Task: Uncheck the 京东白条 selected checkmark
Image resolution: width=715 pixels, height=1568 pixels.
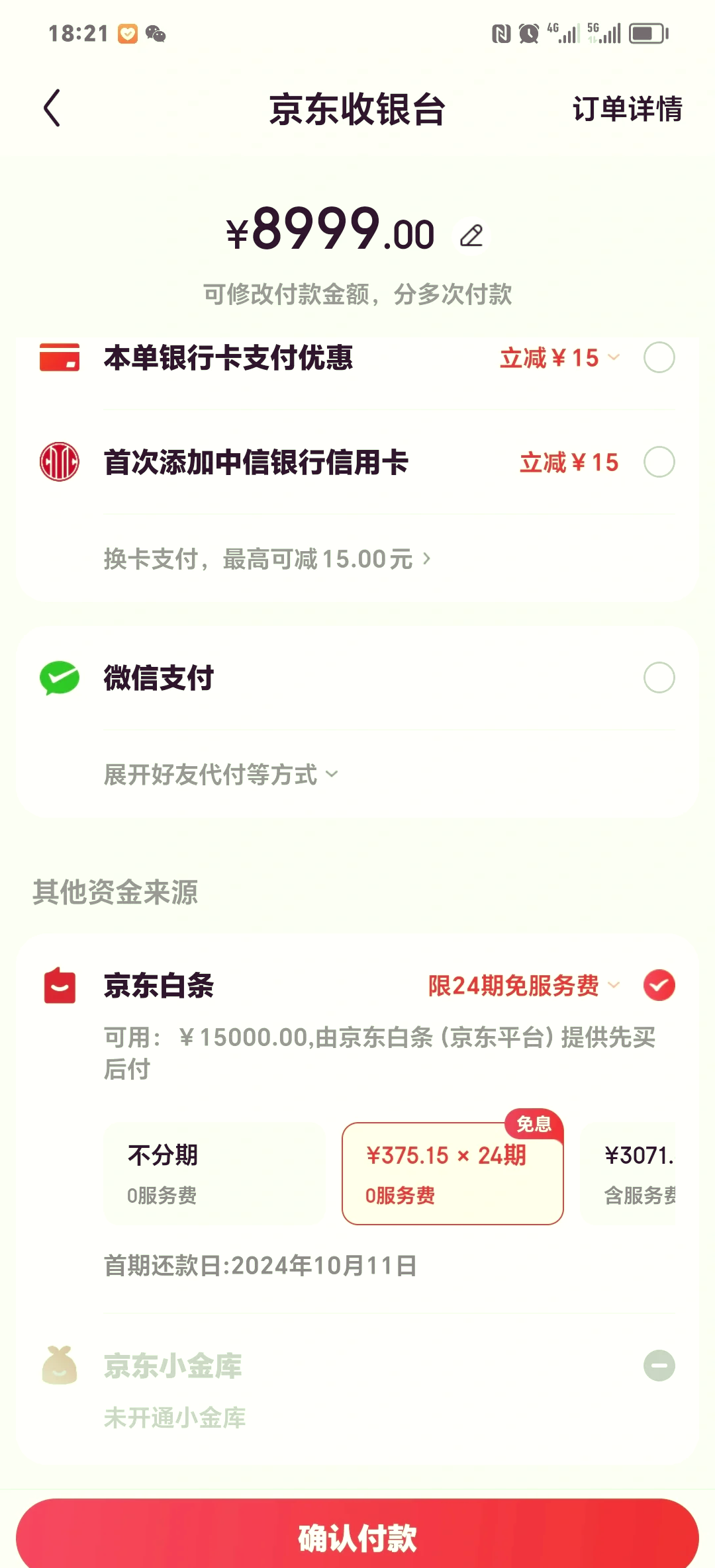Action: [x=659, y=985]
